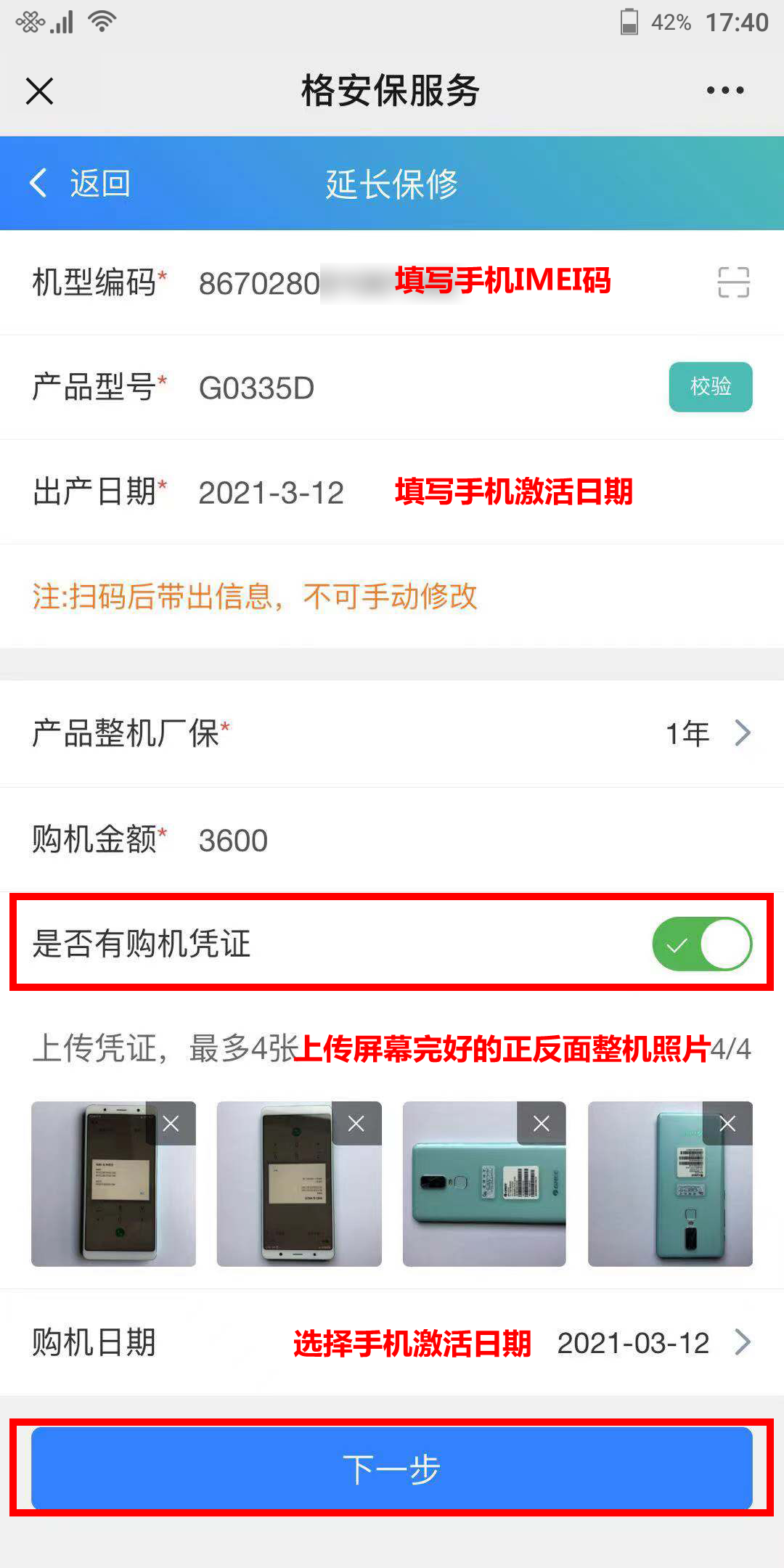The width and height of the screenshot is (784, 1568).
Task: Toggle 是否有购机凭证 switch off
Action: coord(701,944)
